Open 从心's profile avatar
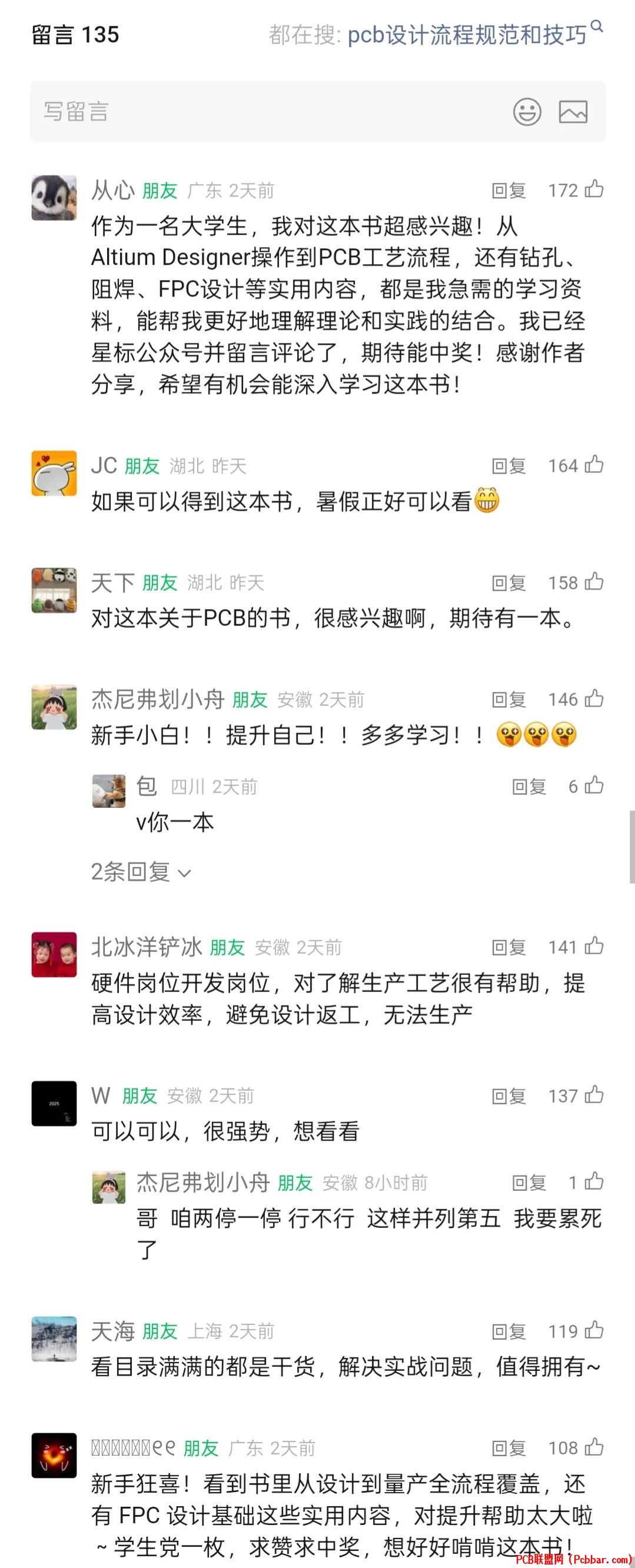 (x=54, y=198)
